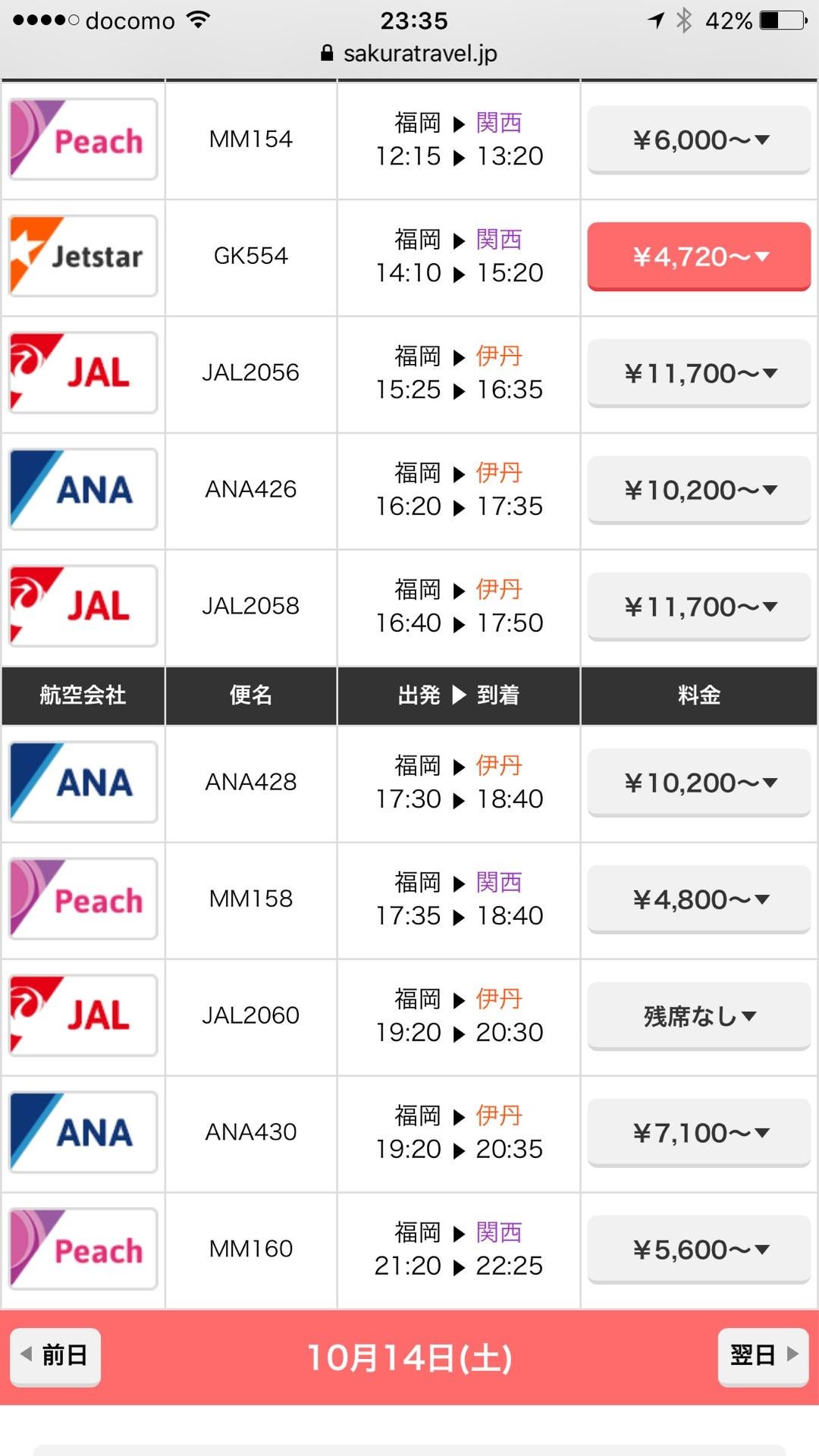
Task: Expand the ¥11,700 fare for JAL2058
Action: 698,607
